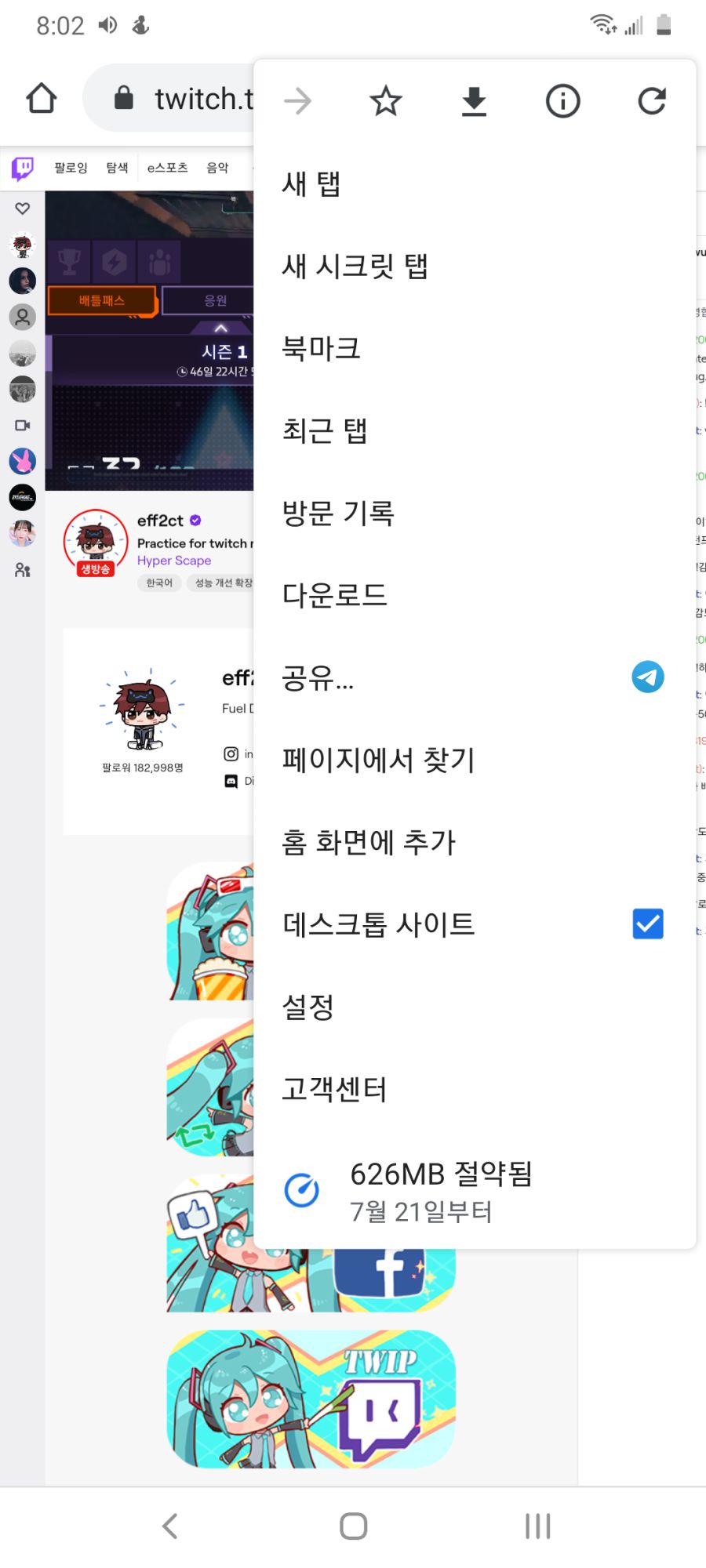Open the Twitch logo home page
The width and height of the screenshot is (706, 1568).
pos(22,167)
